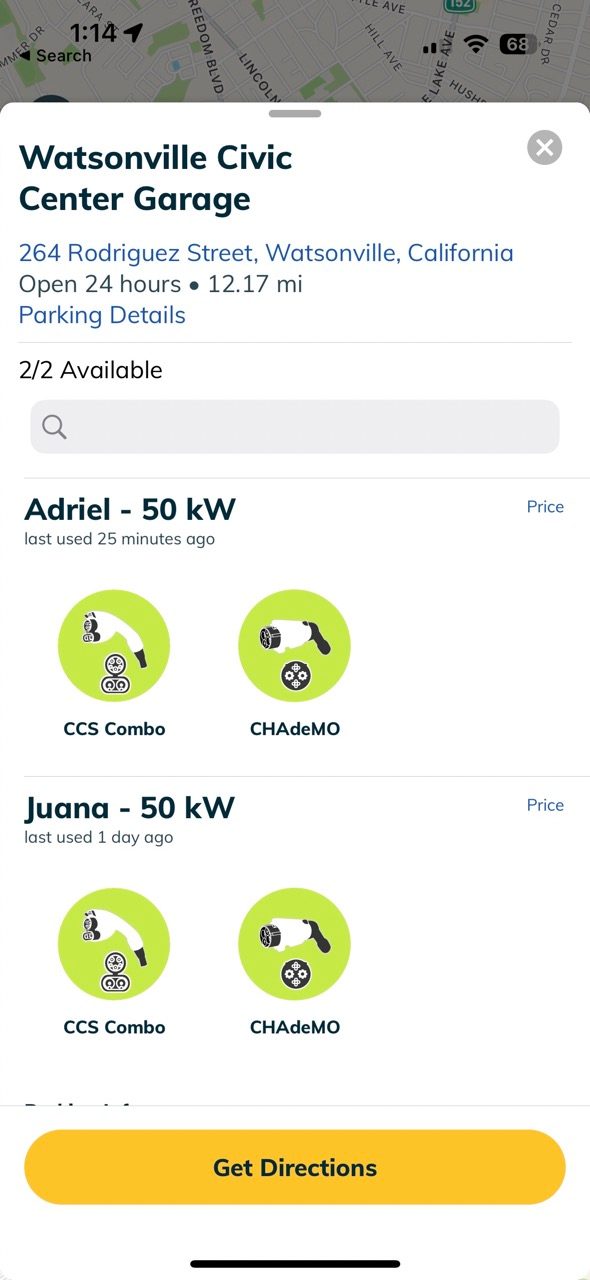View Price for the Adriel charger
Image resolution: width=590 pixels, height=1280 pixels.
coord(545,507)
